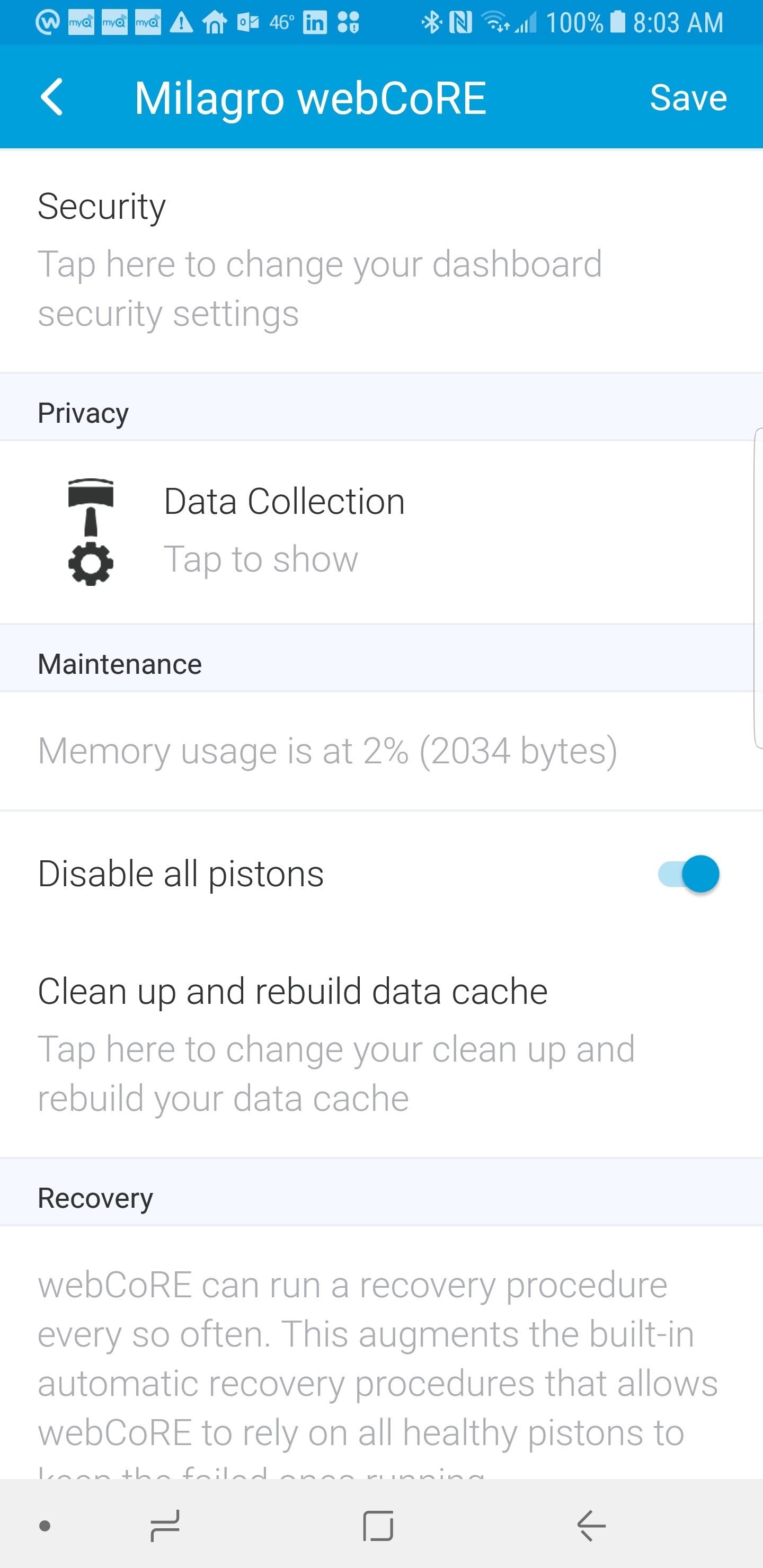Screen dimensions: 763x1568
Task: Toggle the Disable all pistons switch
Action: pos(689,874)
